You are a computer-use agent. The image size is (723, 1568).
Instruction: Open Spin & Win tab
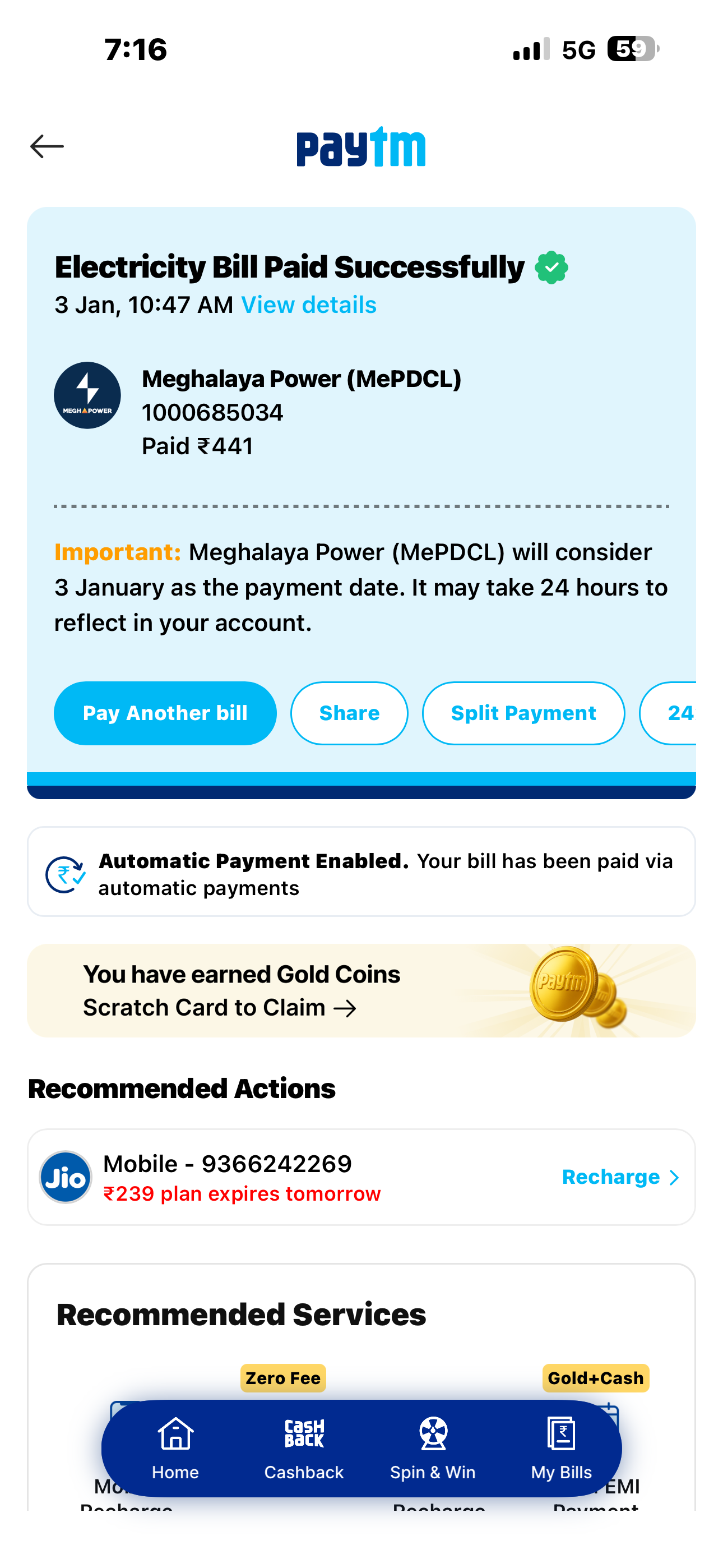[x=433, y=1449]
